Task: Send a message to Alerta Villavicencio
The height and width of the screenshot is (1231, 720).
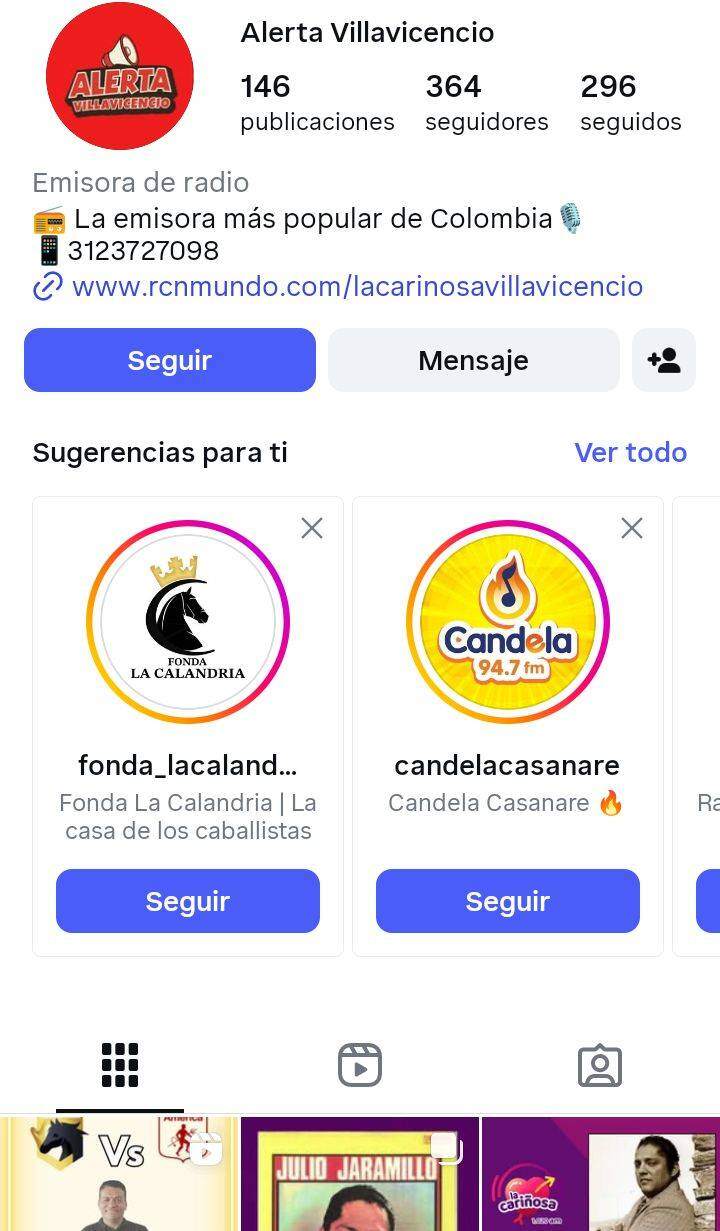Action: 473,360
